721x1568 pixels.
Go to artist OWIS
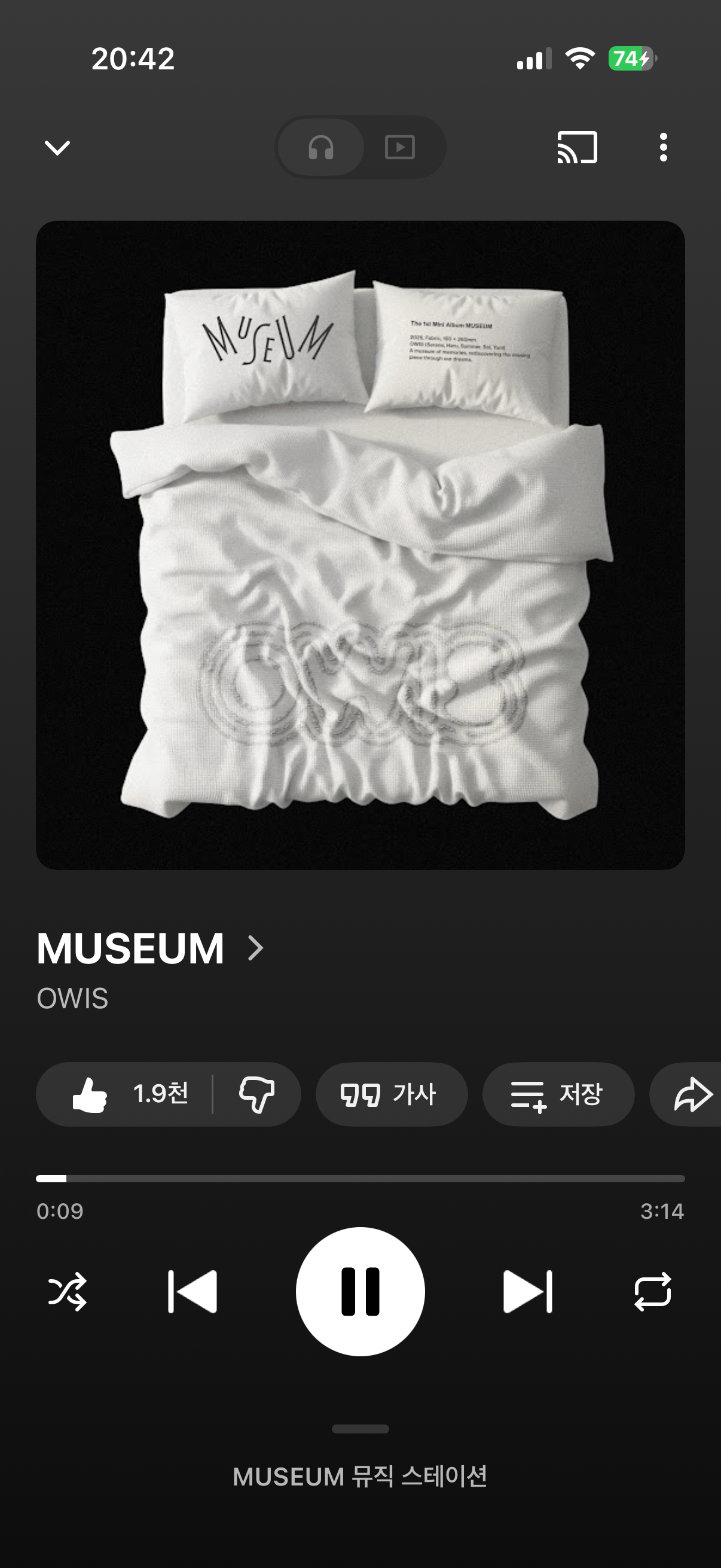click(x=72, y=999)
